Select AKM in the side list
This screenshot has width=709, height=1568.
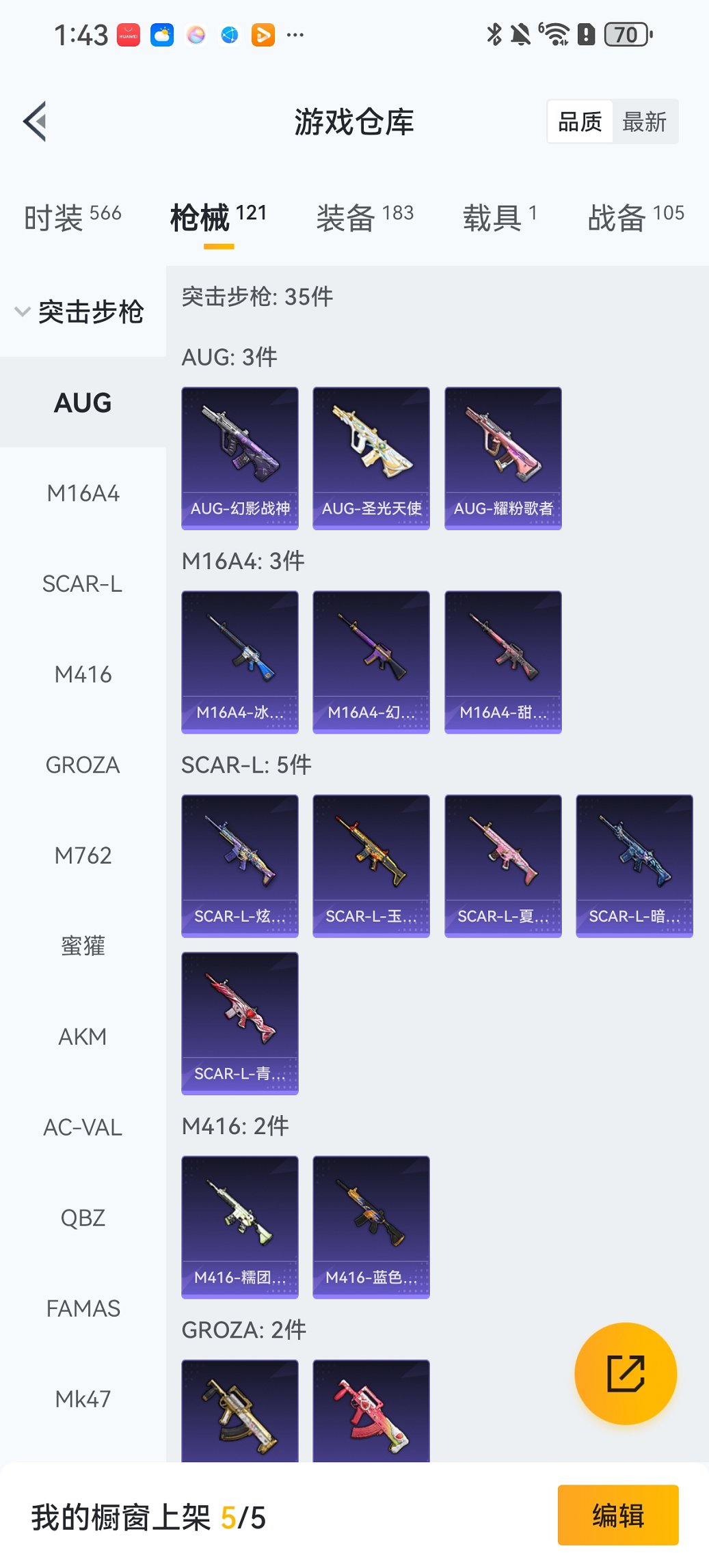tap(83, 1036)
